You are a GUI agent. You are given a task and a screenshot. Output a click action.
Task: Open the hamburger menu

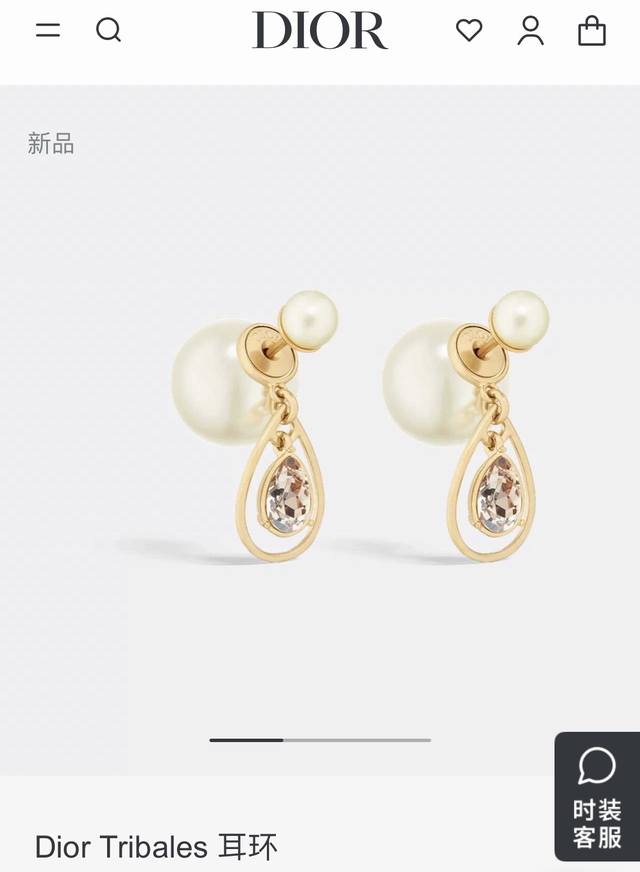(48, 30)
